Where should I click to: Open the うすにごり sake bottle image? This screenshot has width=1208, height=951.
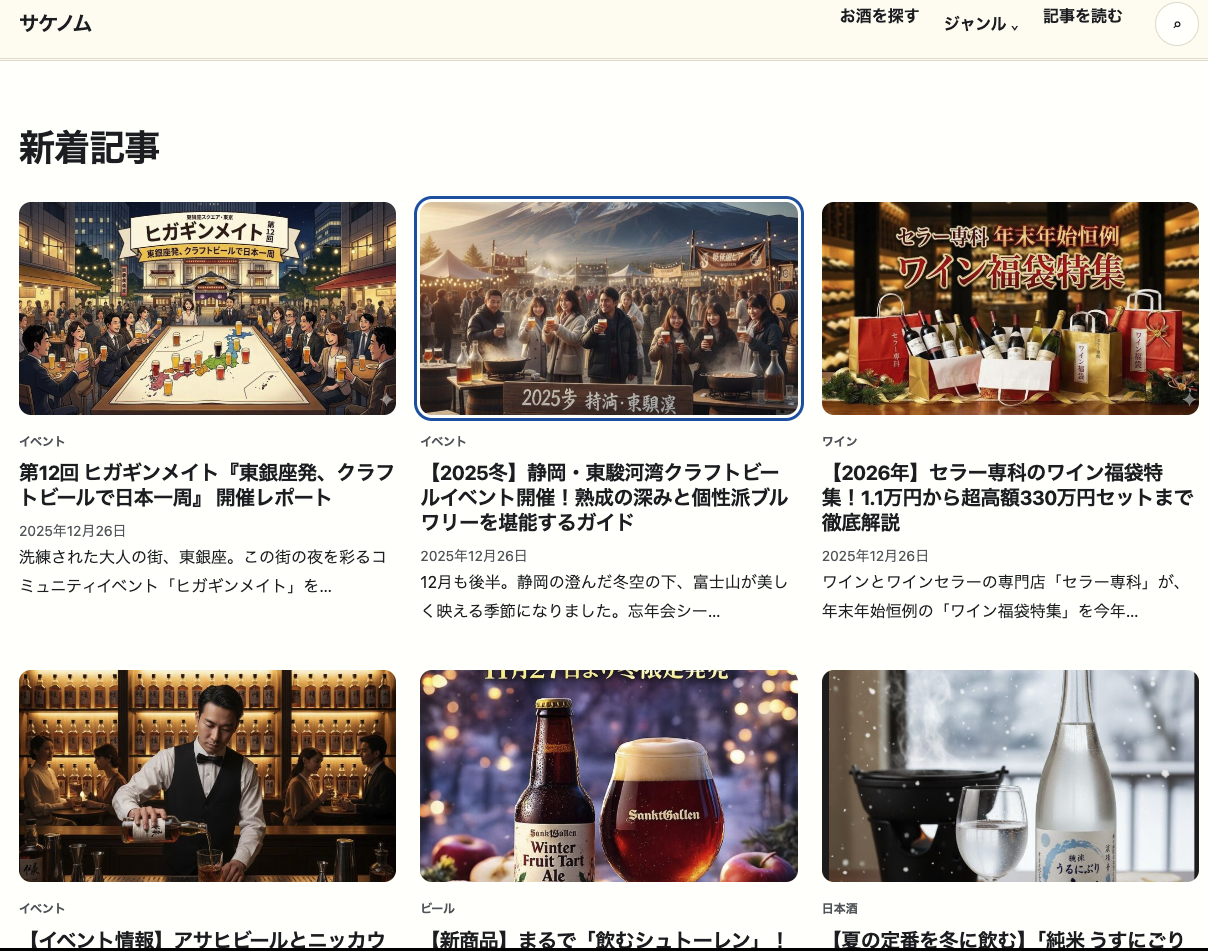coord(1010,776)
